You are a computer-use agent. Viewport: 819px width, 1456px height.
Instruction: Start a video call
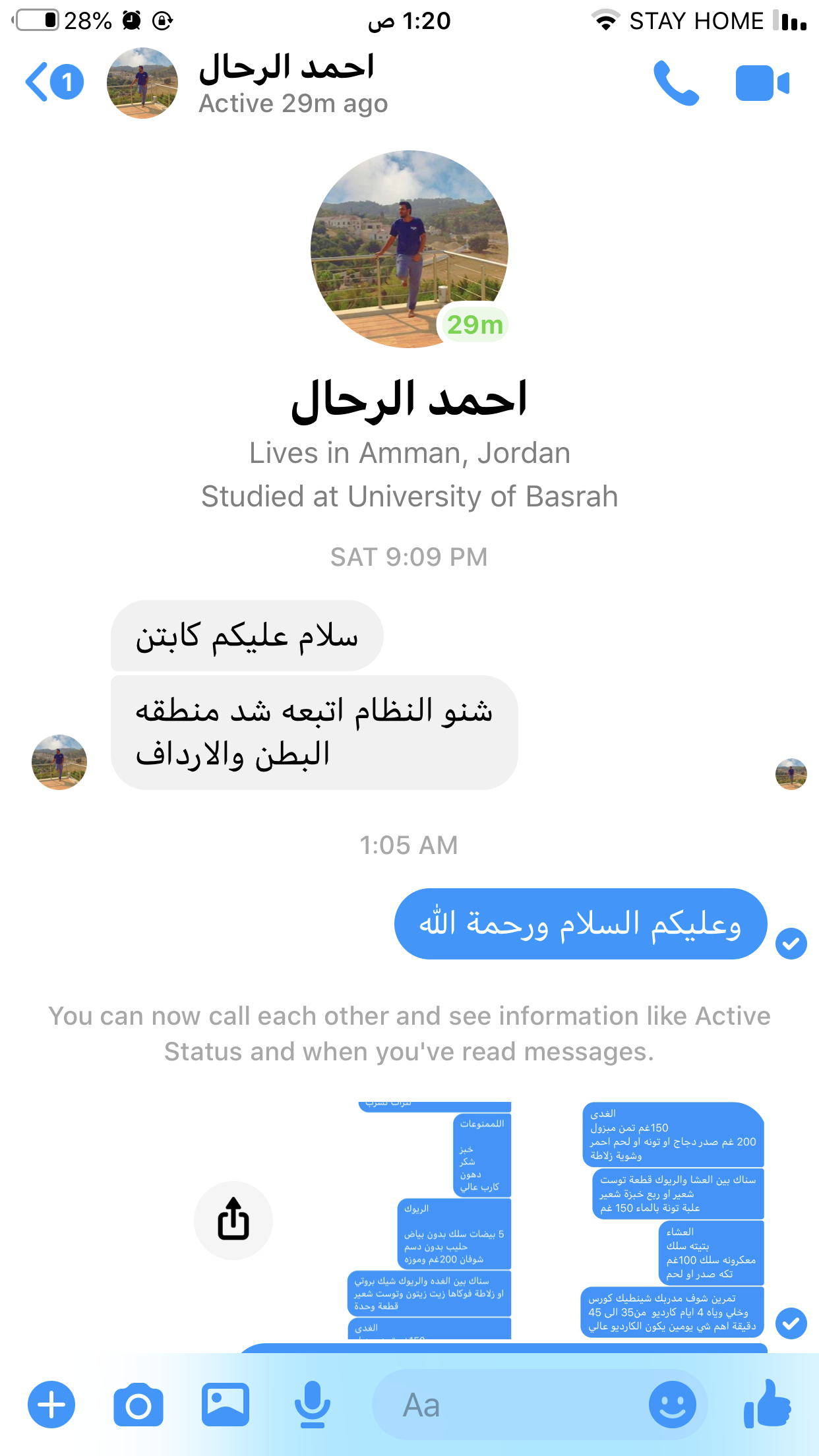point(762,83)
